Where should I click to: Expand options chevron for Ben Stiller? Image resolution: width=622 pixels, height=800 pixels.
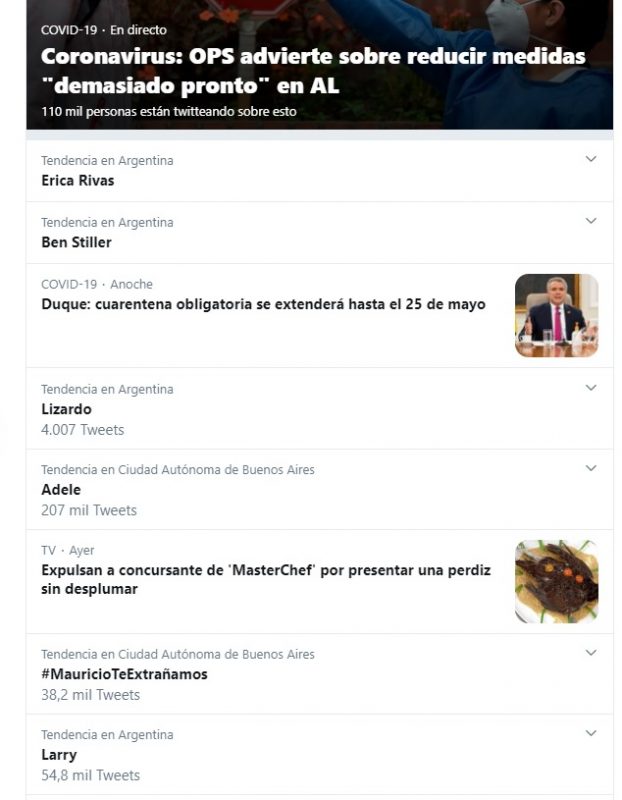[x=590, y=221]
